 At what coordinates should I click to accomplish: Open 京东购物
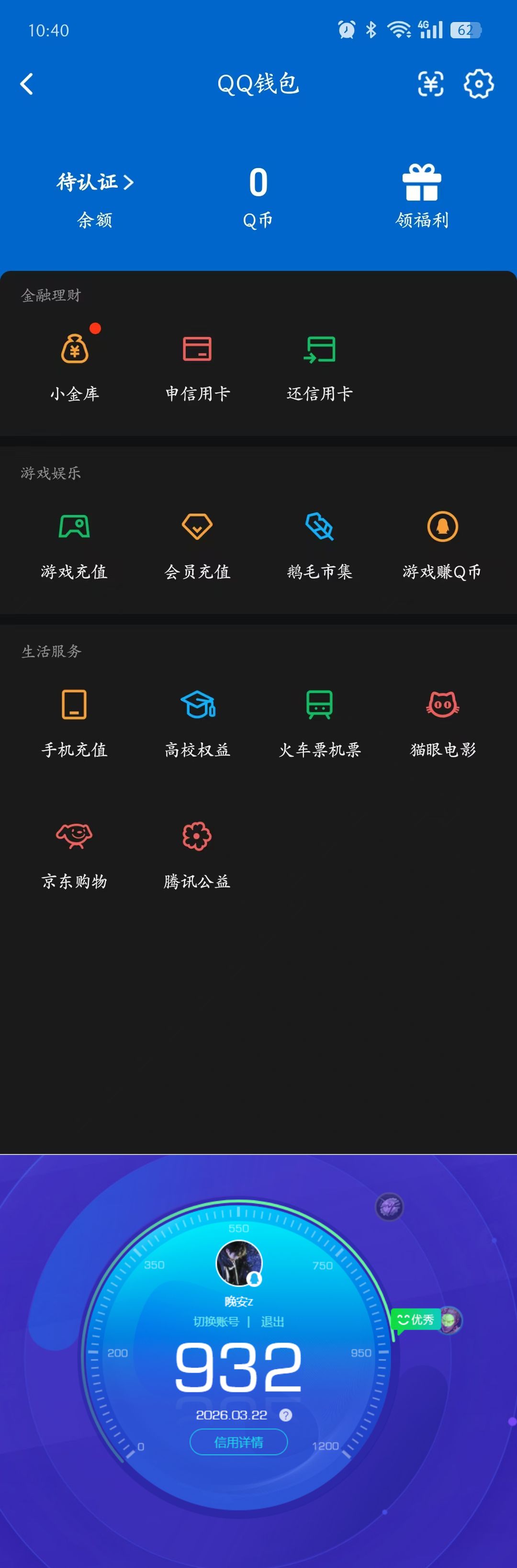coord(74,854)
